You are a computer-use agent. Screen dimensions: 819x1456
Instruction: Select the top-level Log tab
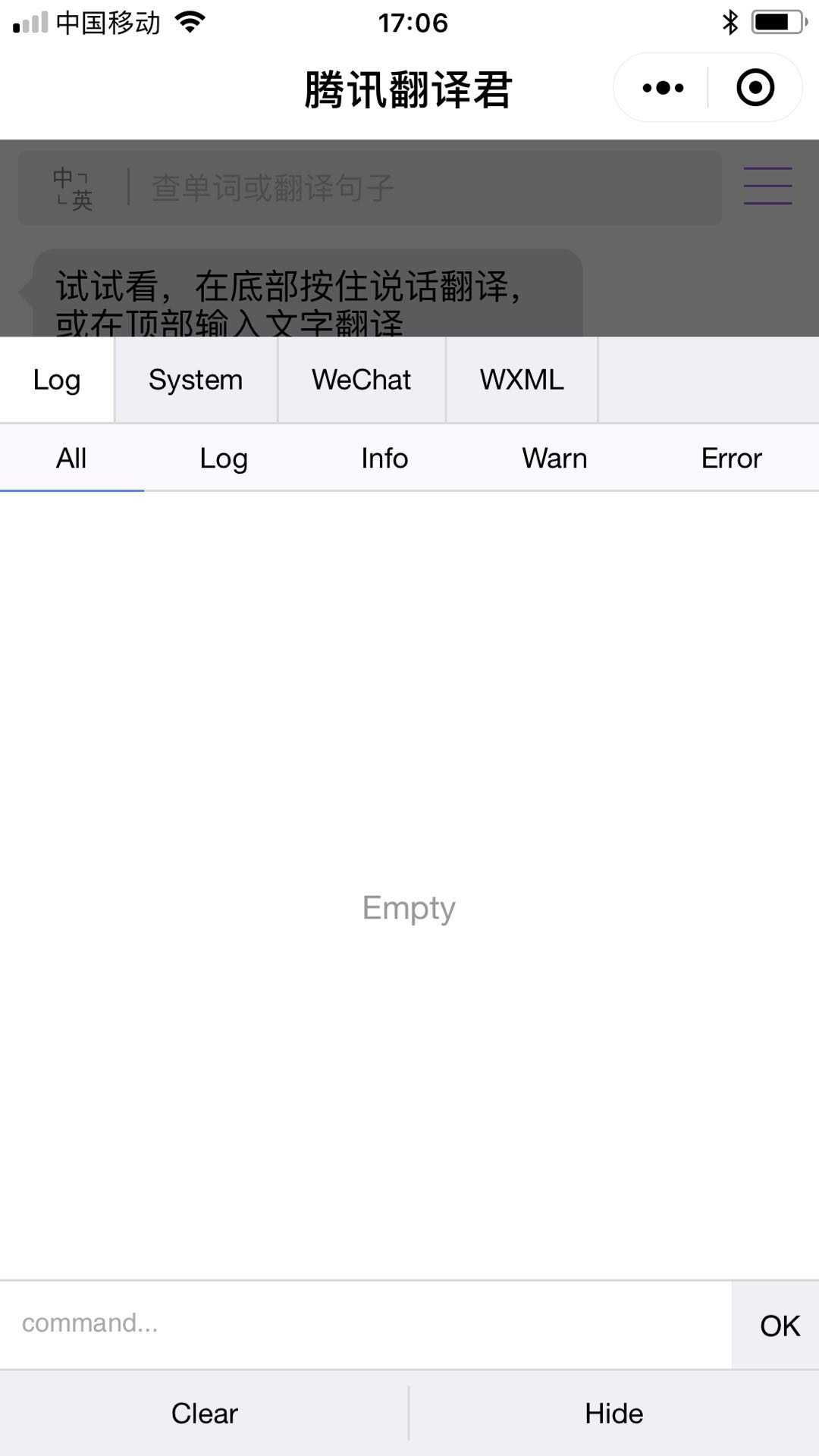(x=57, y=380)
